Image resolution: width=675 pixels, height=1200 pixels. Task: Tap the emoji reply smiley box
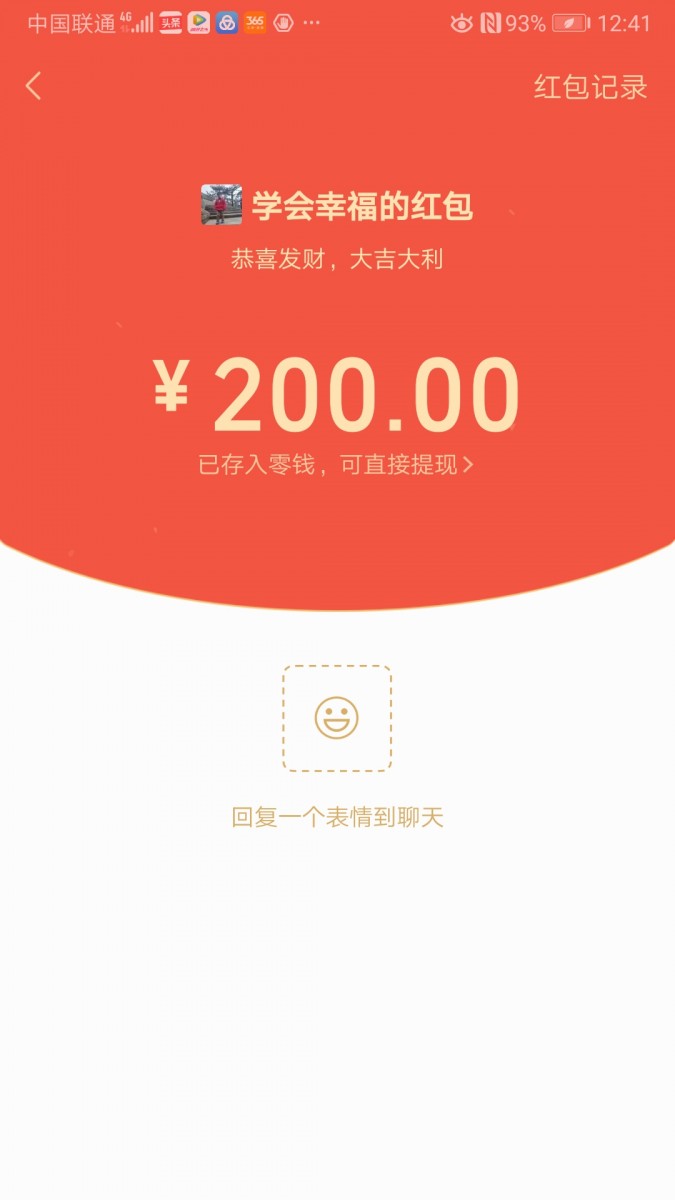337,718
